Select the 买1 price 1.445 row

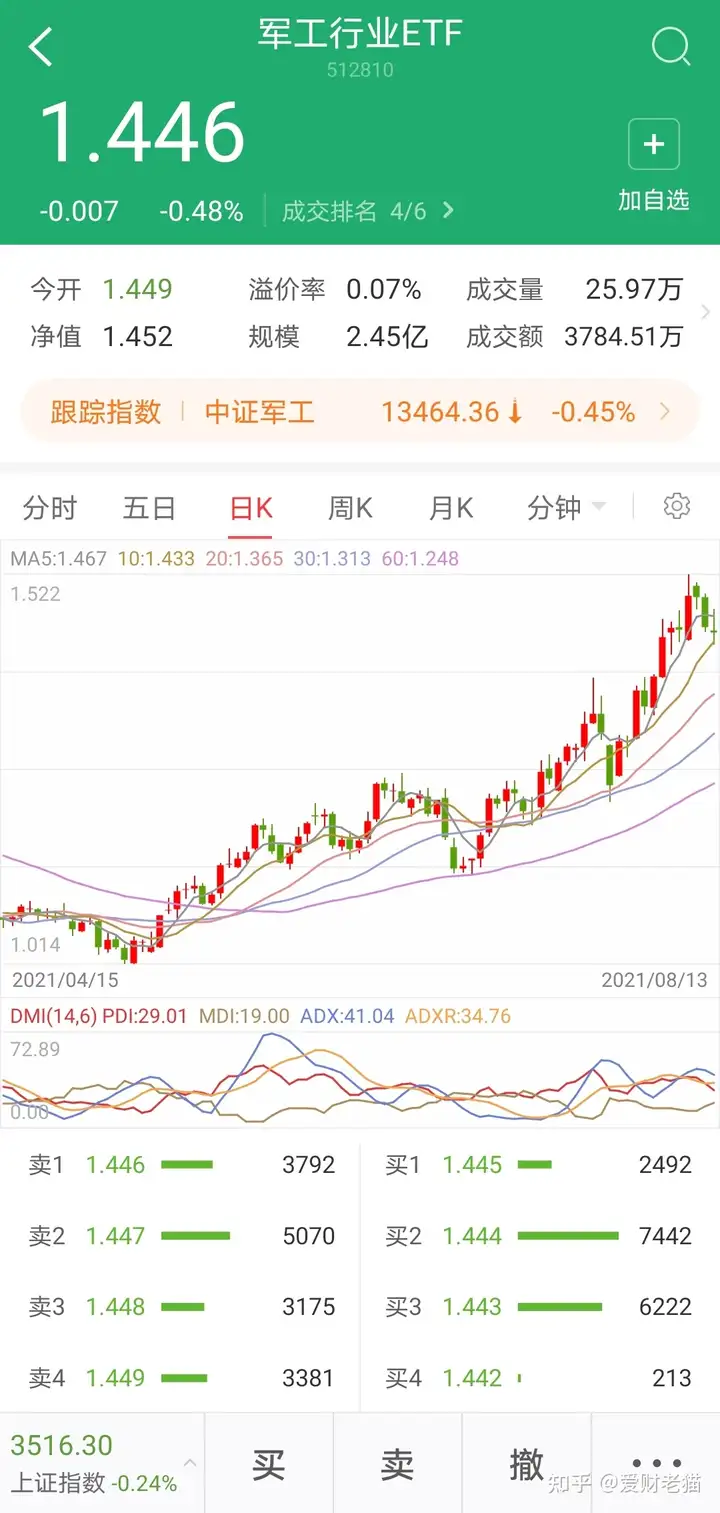tap(538, 1165)
